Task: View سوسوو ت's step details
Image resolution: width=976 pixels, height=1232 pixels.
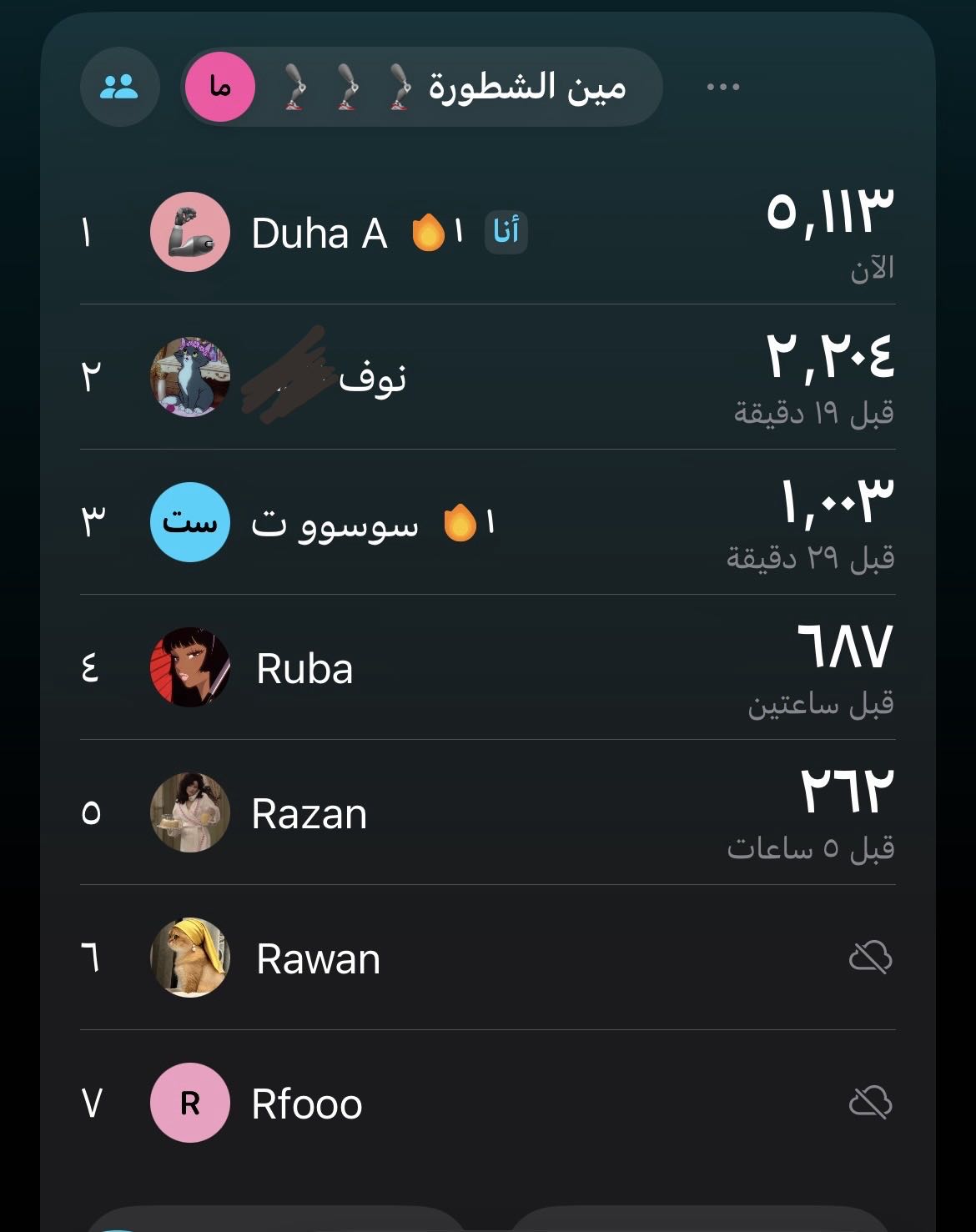Action: 487,523
